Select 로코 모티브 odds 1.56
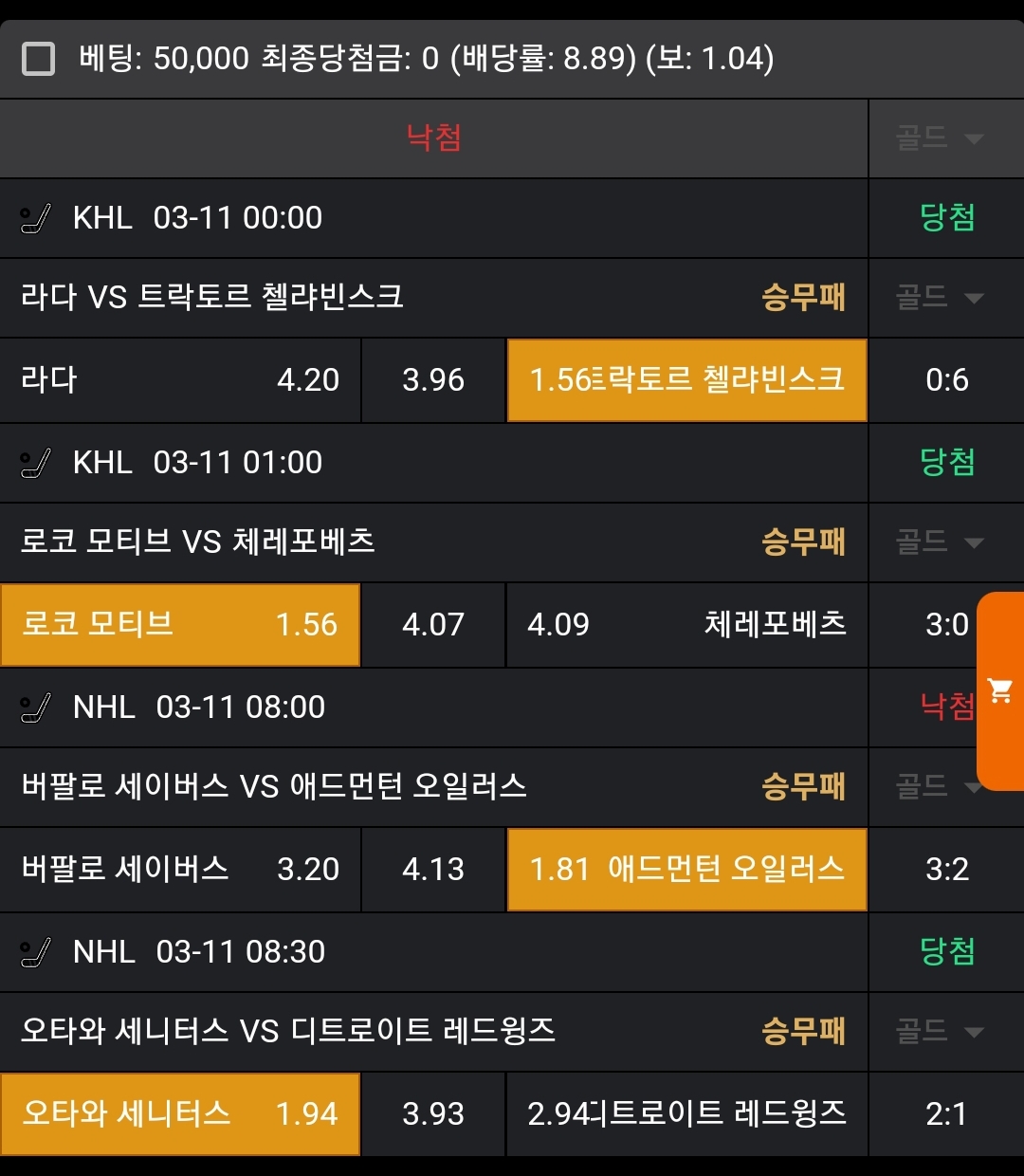Image resolution: width=1024 pixels, height=1176 pixels. coord(180,625)
